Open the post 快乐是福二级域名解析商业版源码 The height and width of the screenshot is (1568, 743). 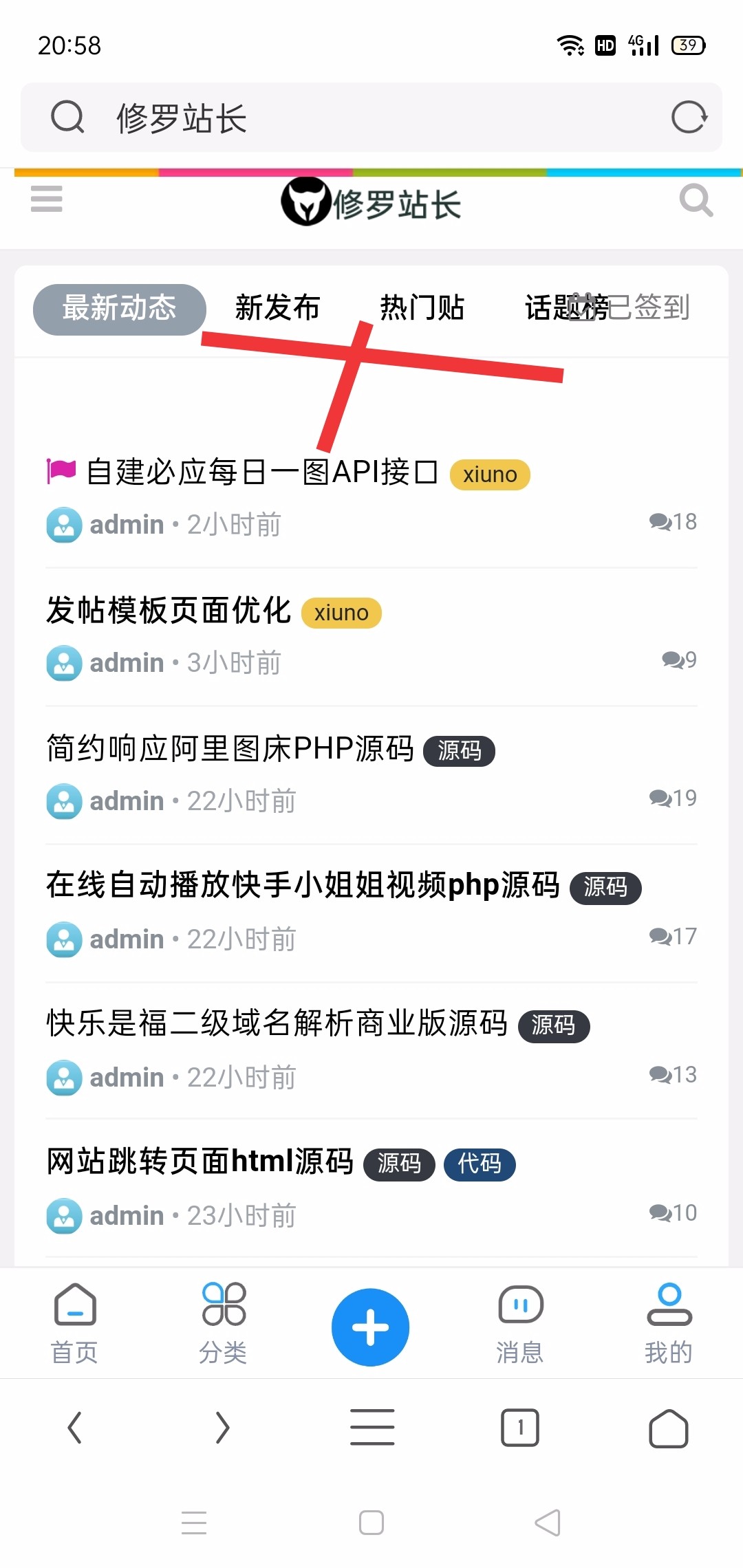coord(277,1023)
